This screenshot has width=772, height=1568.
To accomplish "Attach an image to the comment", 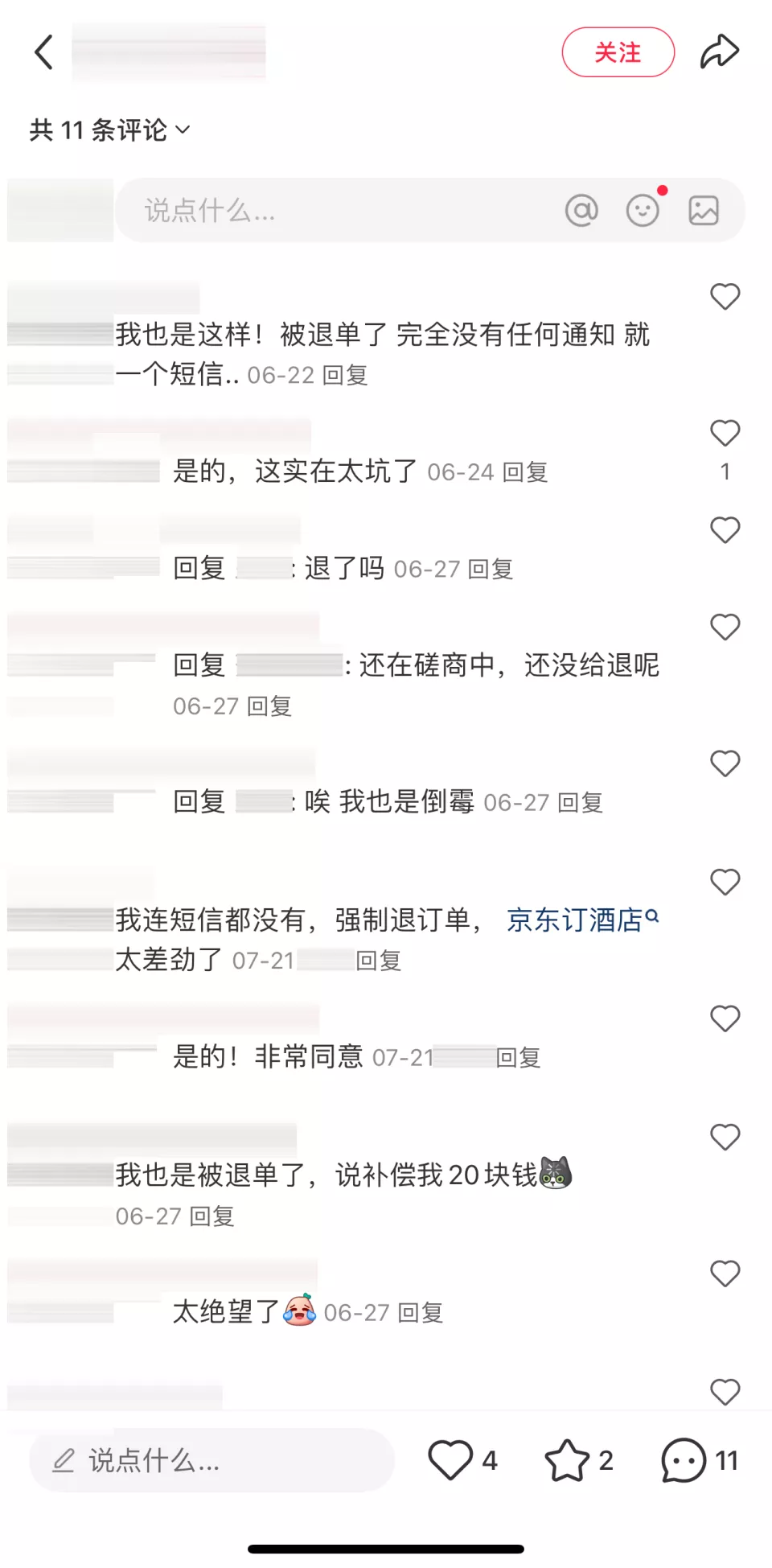I will tap(704, 211).
